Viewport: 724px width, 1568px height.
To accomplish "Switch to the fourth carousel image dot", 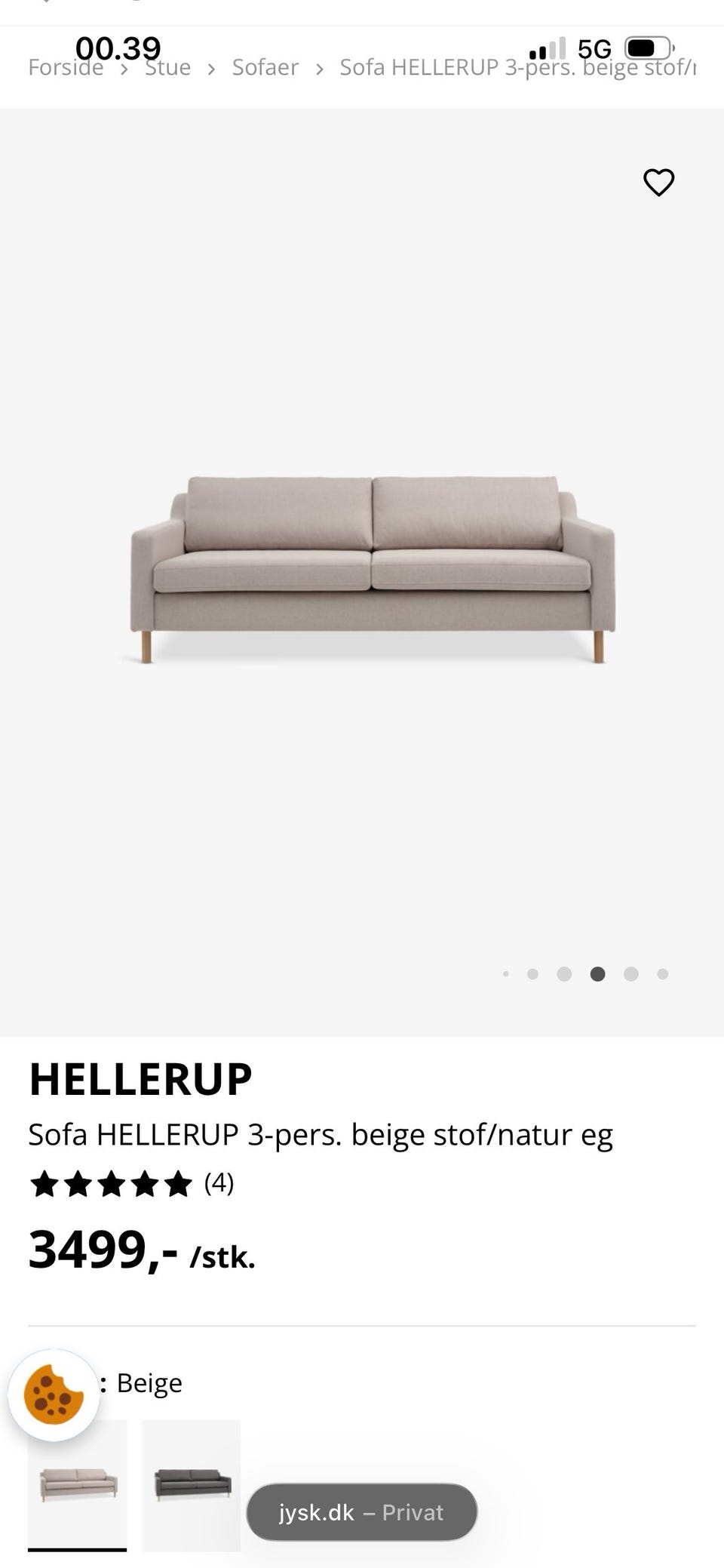I will pos(597,974).
